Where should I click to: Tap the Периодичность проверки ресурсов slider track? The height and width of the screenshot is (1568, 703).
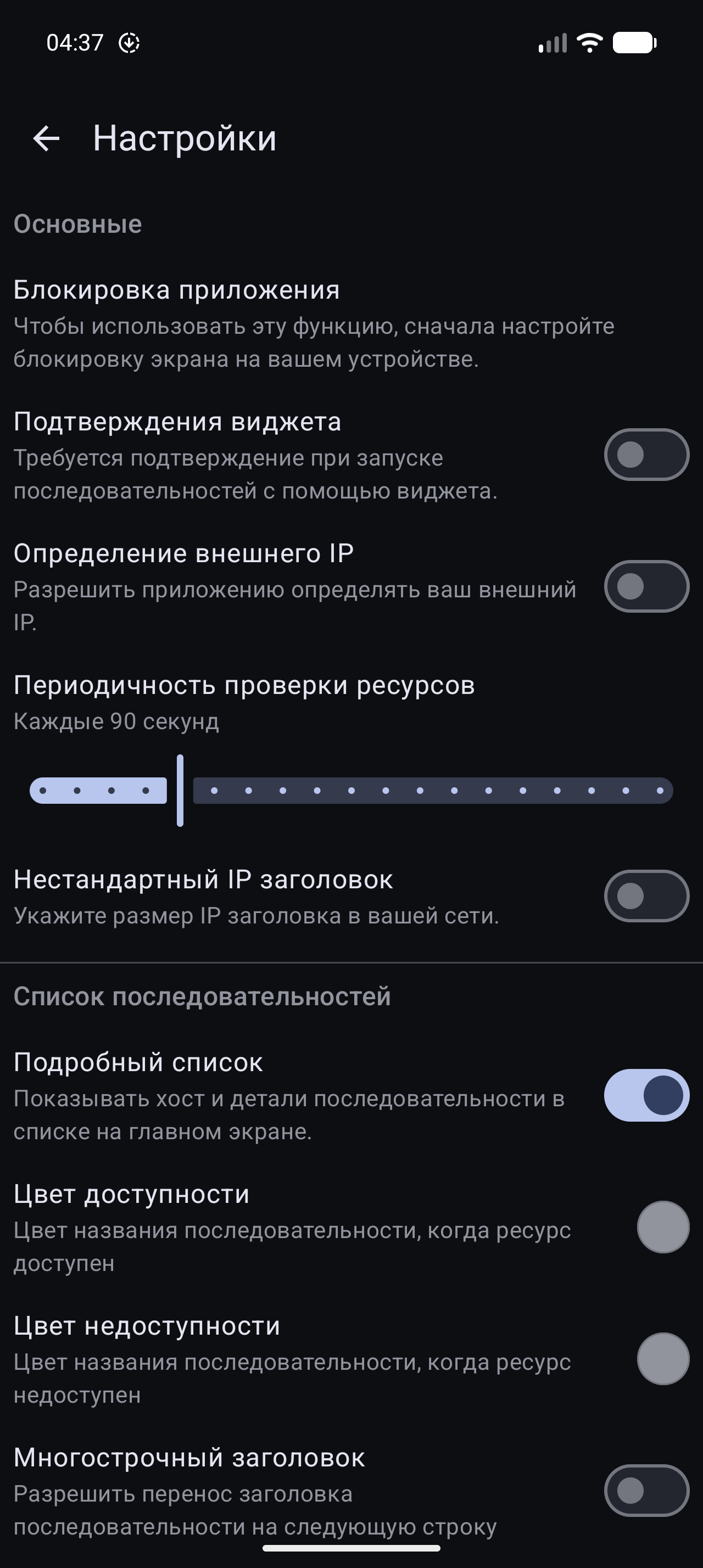click(432, 791)
